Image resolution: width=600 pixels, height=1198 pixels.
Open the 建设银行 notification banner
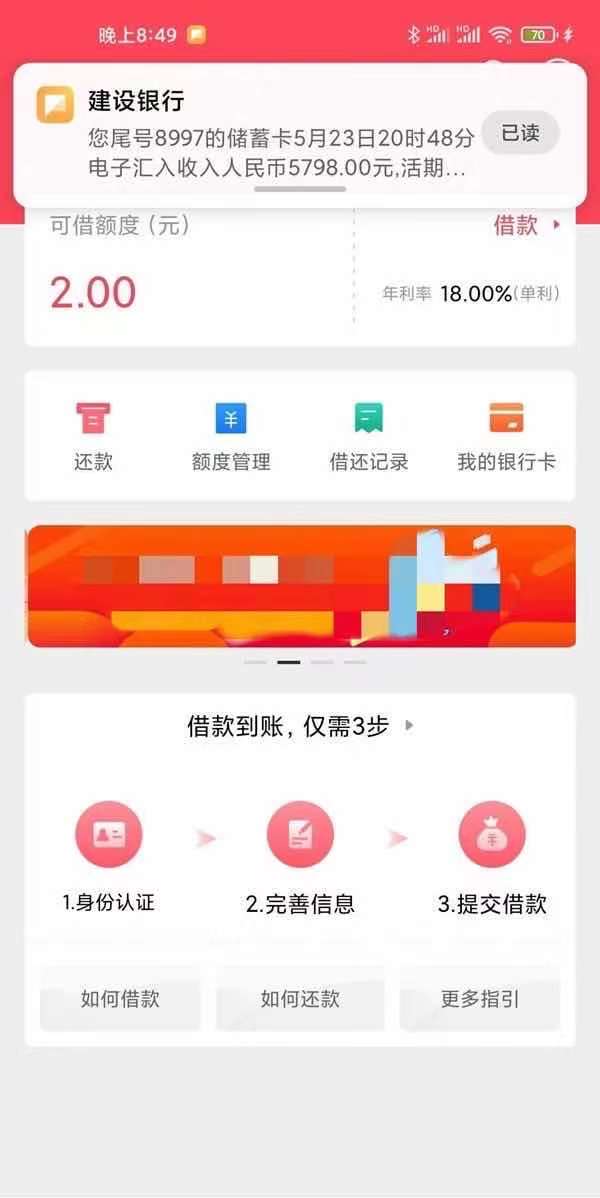click(x=260, y=135)
